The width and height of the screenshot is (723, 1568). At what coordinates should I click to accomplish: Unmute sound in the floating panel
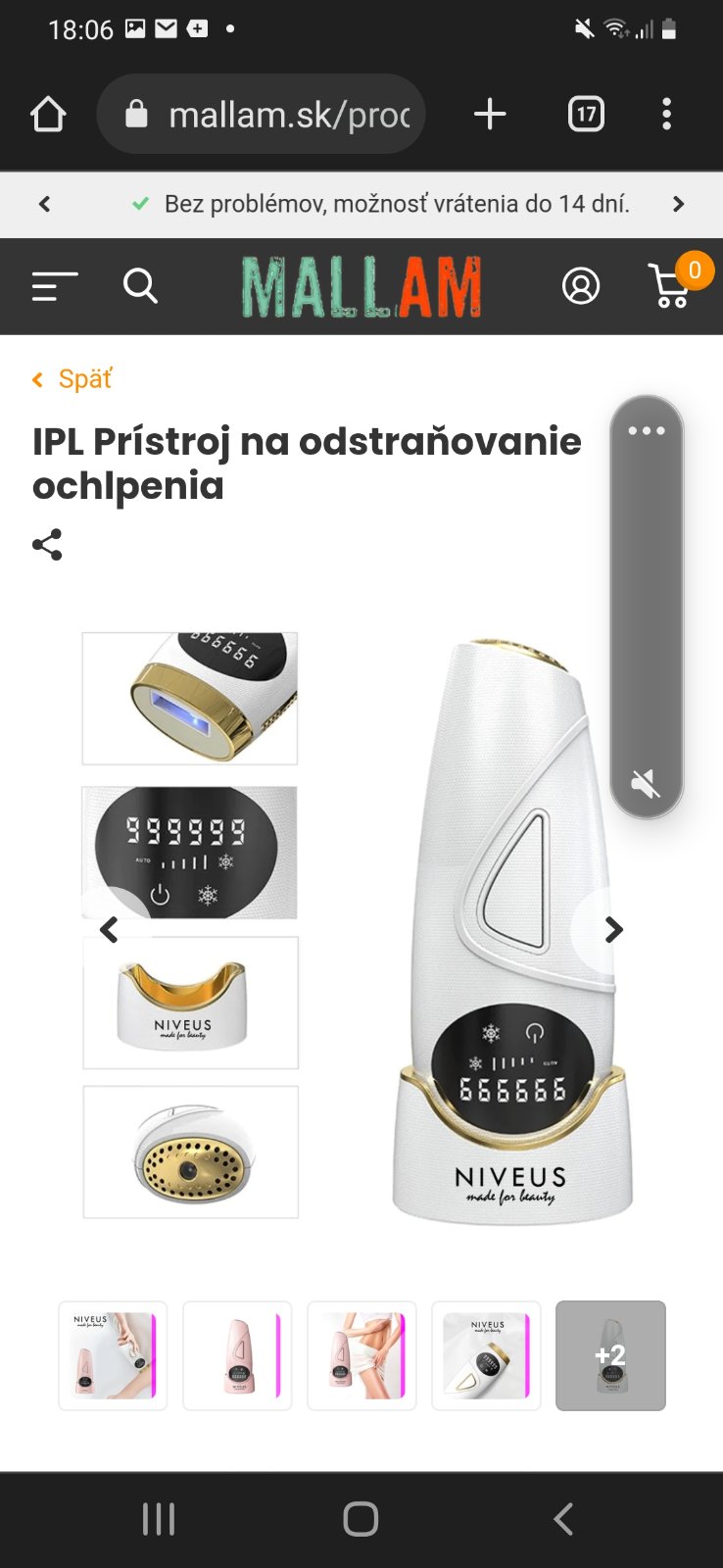point(646,783)
